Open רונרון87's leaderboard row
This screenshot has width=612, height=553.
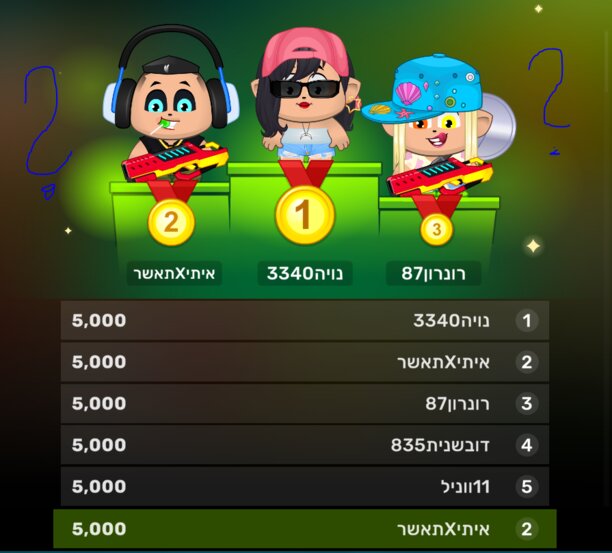[x=305, y=404]
